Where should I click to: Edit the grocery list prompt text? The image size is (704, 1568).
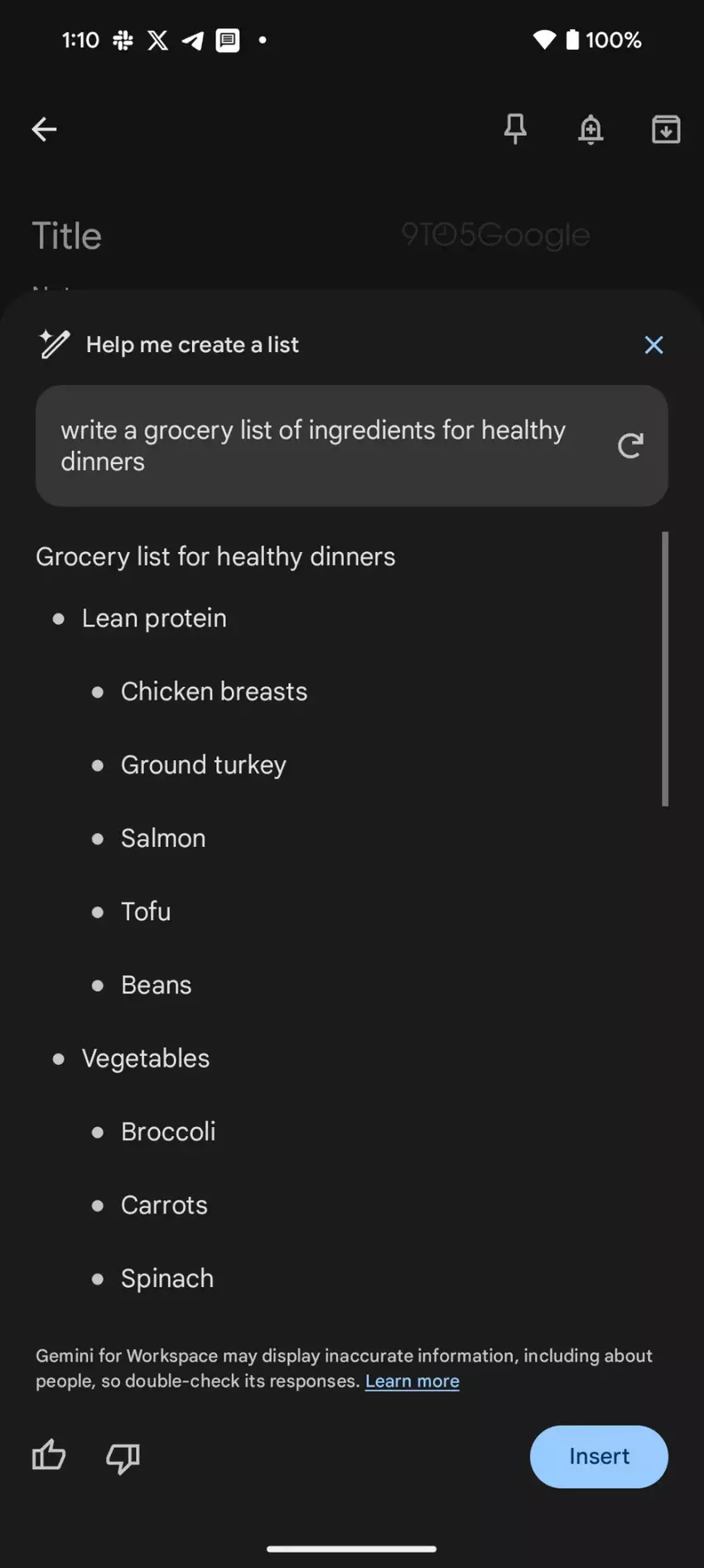[315, 446]
